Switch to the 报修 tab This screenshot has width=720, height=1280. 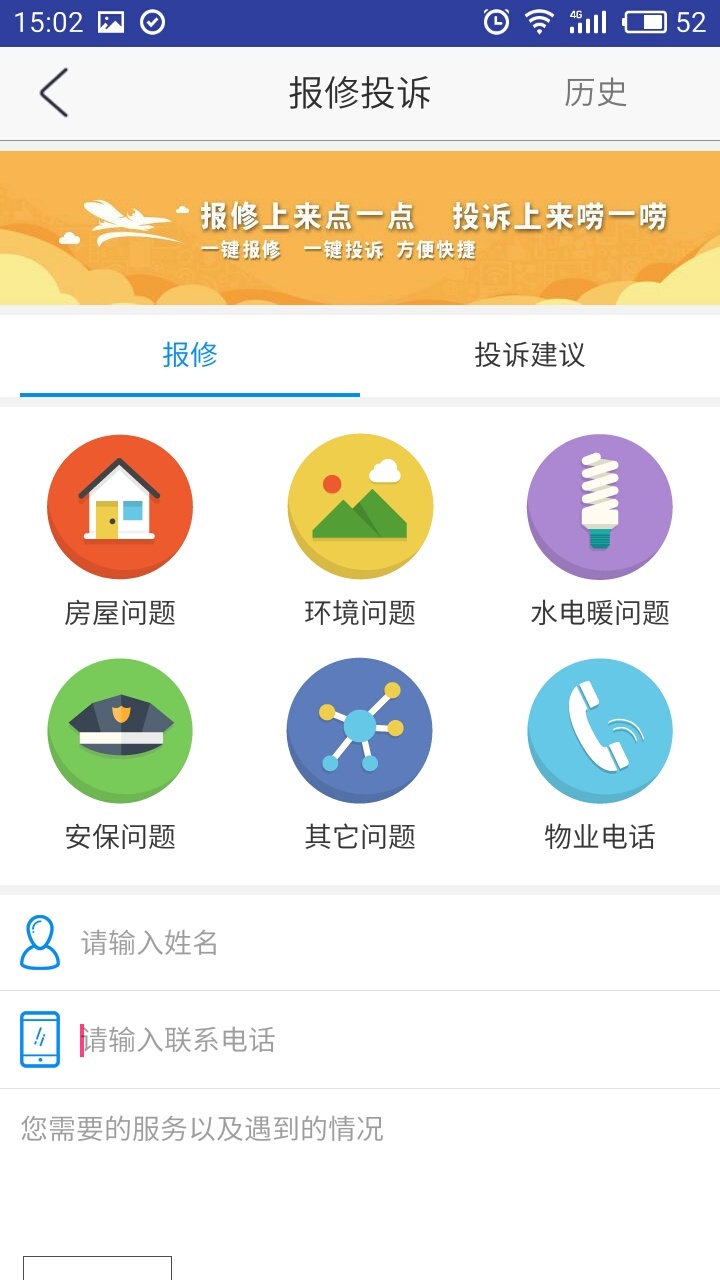tap(190, 355)
